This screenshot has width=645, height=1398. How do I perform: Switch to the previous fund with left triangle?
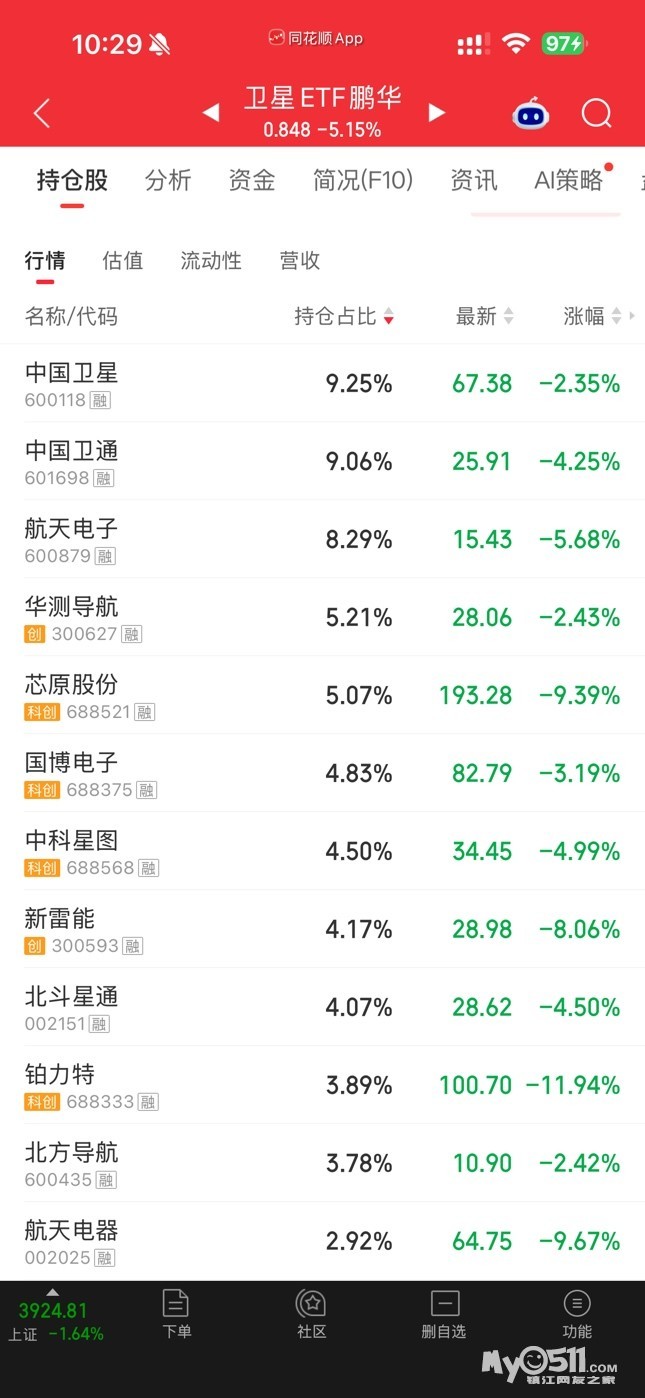211,113
